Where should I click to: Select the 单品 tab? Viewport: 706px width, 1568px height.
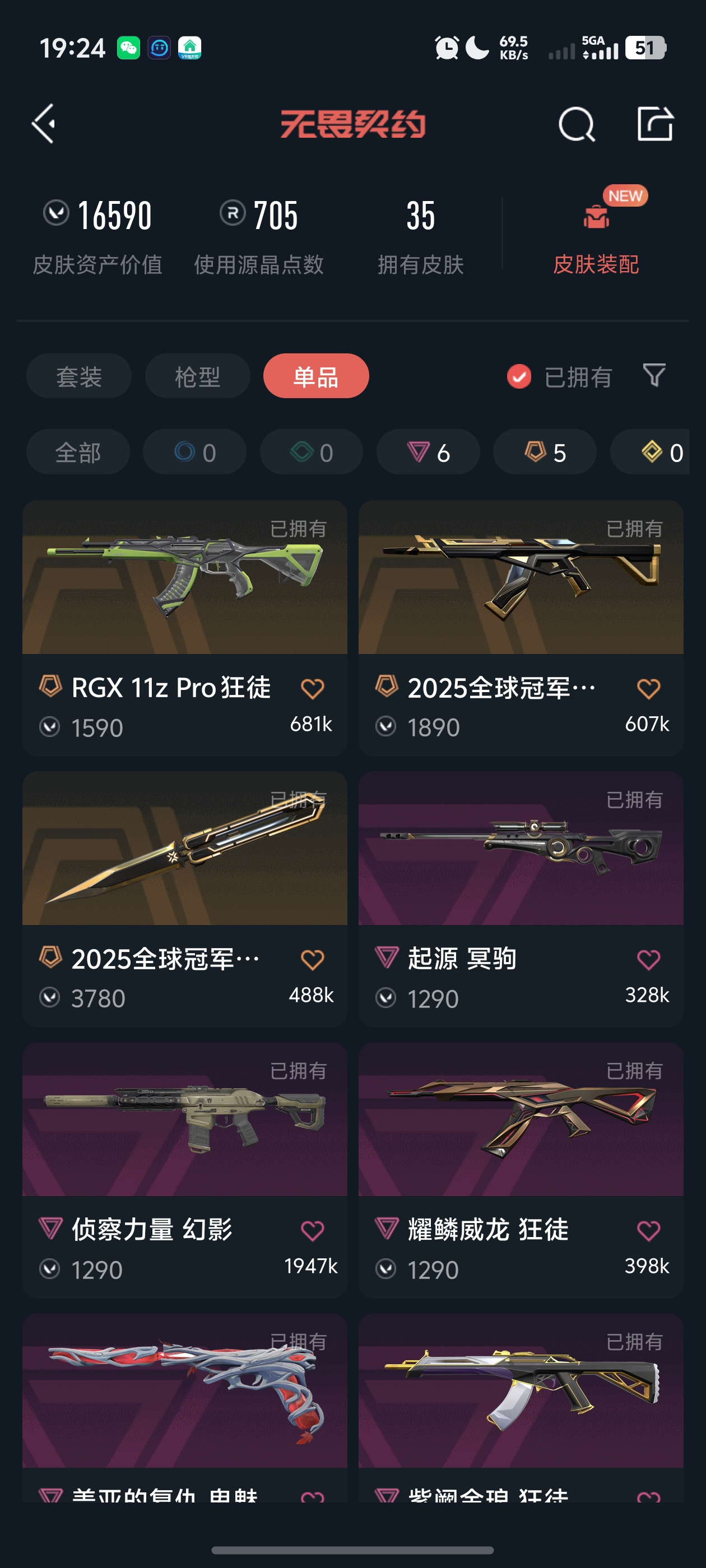click(x=315, y=376)
